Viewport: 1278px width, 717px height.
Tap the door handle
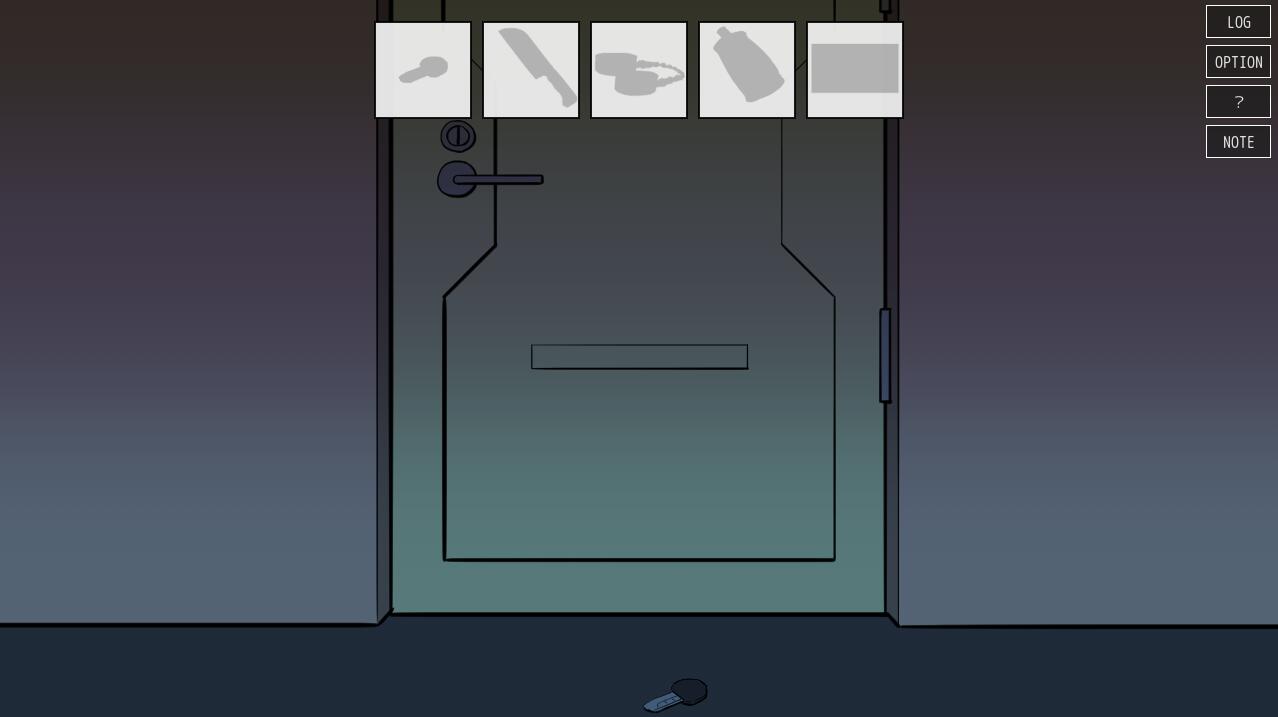(x=497, y=180)
